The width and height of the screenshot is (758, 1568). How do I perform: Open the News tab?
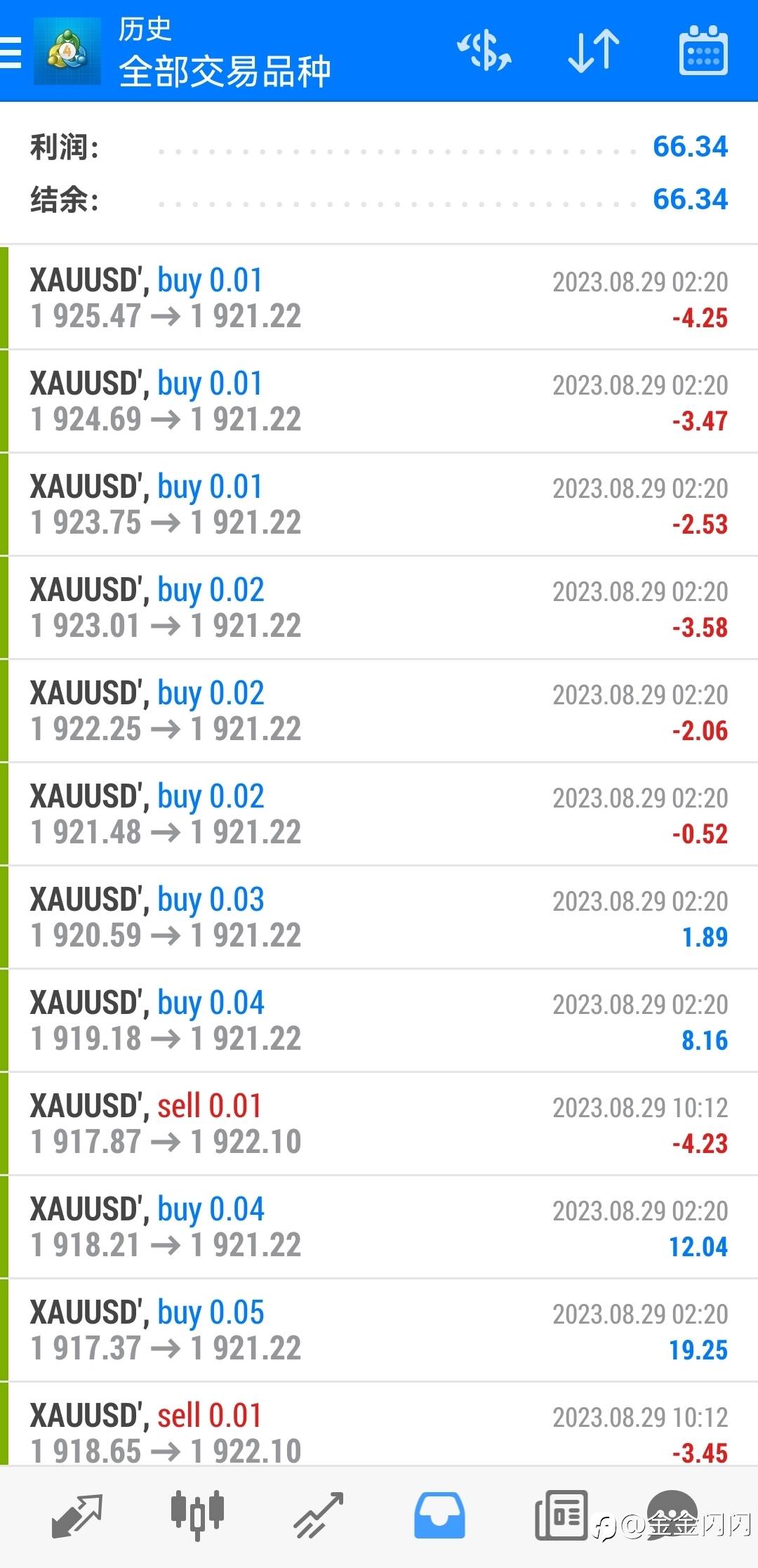pyautogui.click(x=561, y=1515)
